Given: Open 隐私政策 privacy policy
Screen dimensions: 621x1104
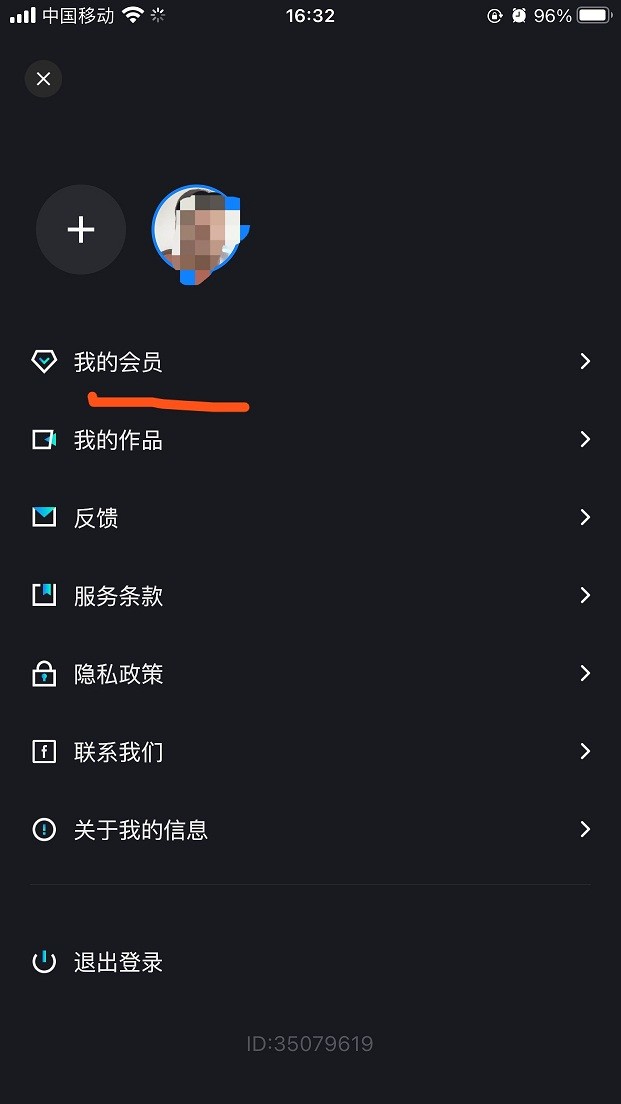Looking at the screenshot, I should (118, 674).
